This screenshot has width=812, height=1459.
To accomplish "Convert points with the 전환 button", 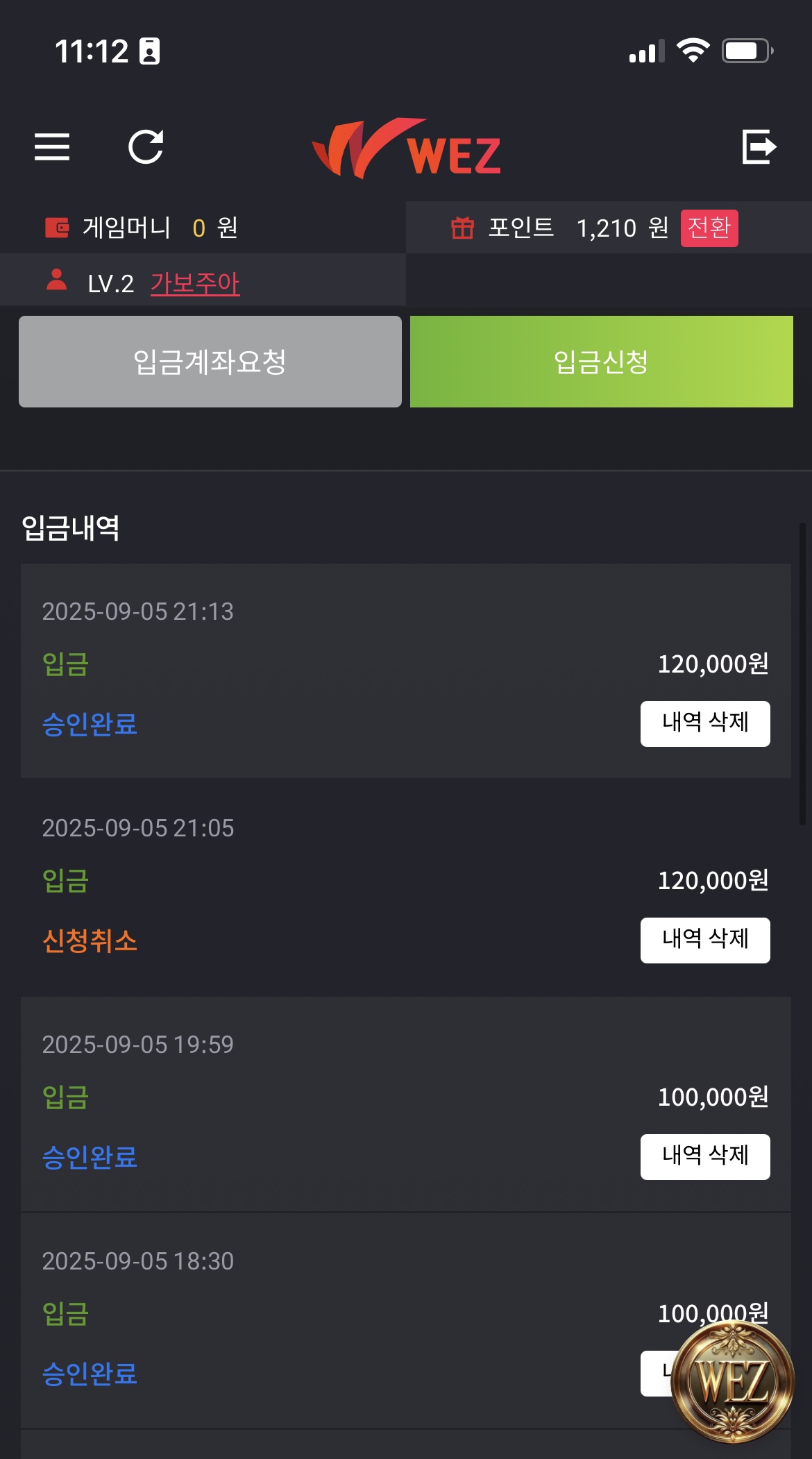I will pos(709,228).
